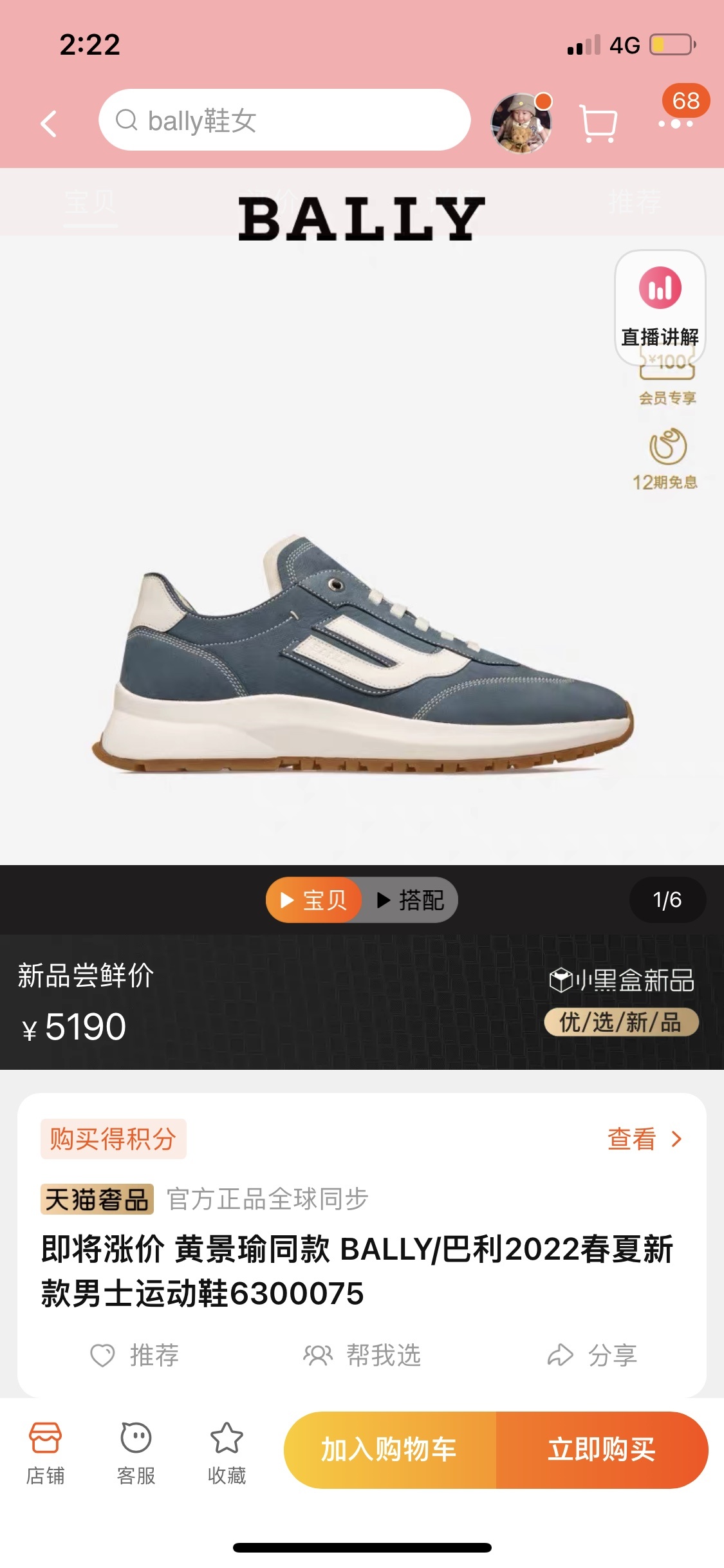Visit the 店铺 store page
The height and width of the screenshot is (1568, 724).
[x=45, y=1453]
